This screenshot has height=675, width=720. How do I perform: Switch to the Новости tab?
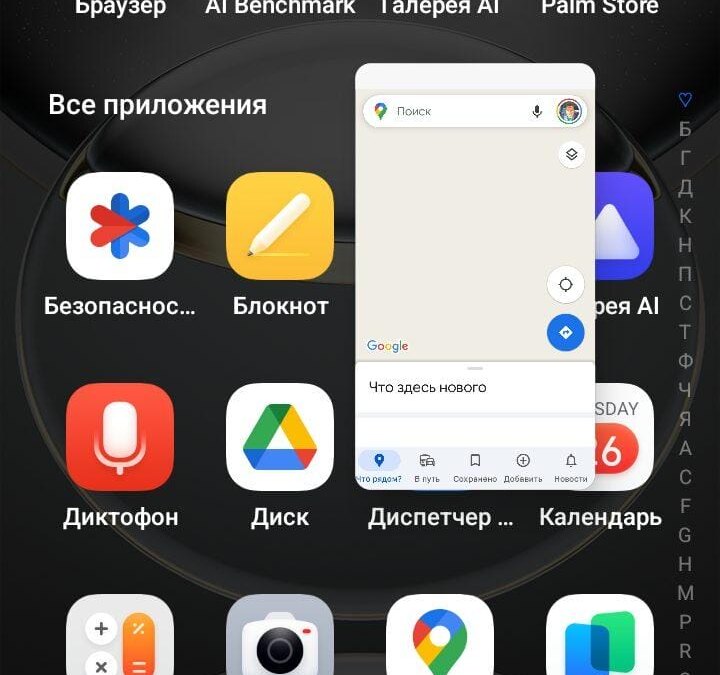(x=571, y=466)
